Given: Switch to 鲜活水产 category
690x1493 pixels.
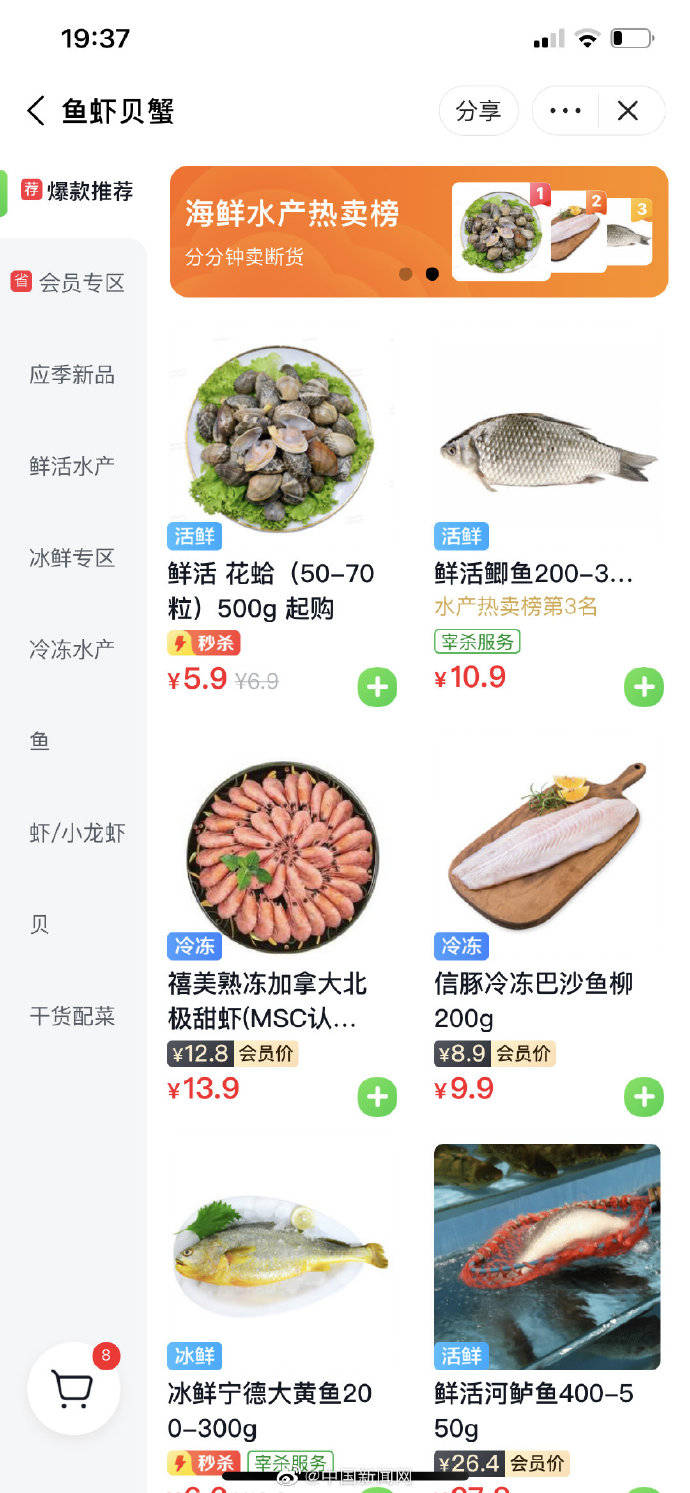Looking at the screenshot, I should click(x=72, y=466).
